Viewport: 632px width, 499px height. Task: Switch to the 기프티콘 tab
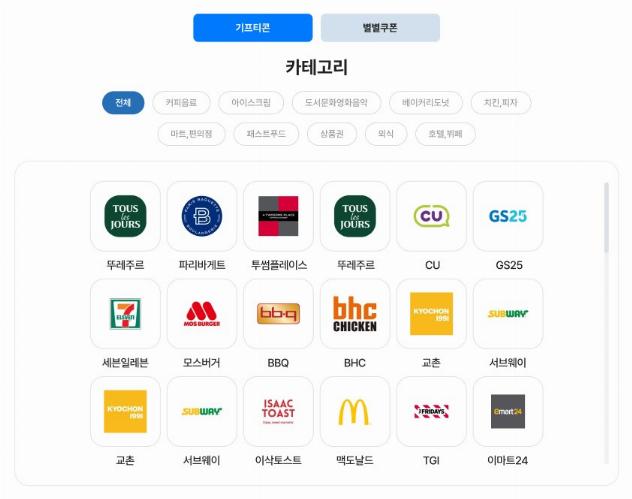coord(252,28)
